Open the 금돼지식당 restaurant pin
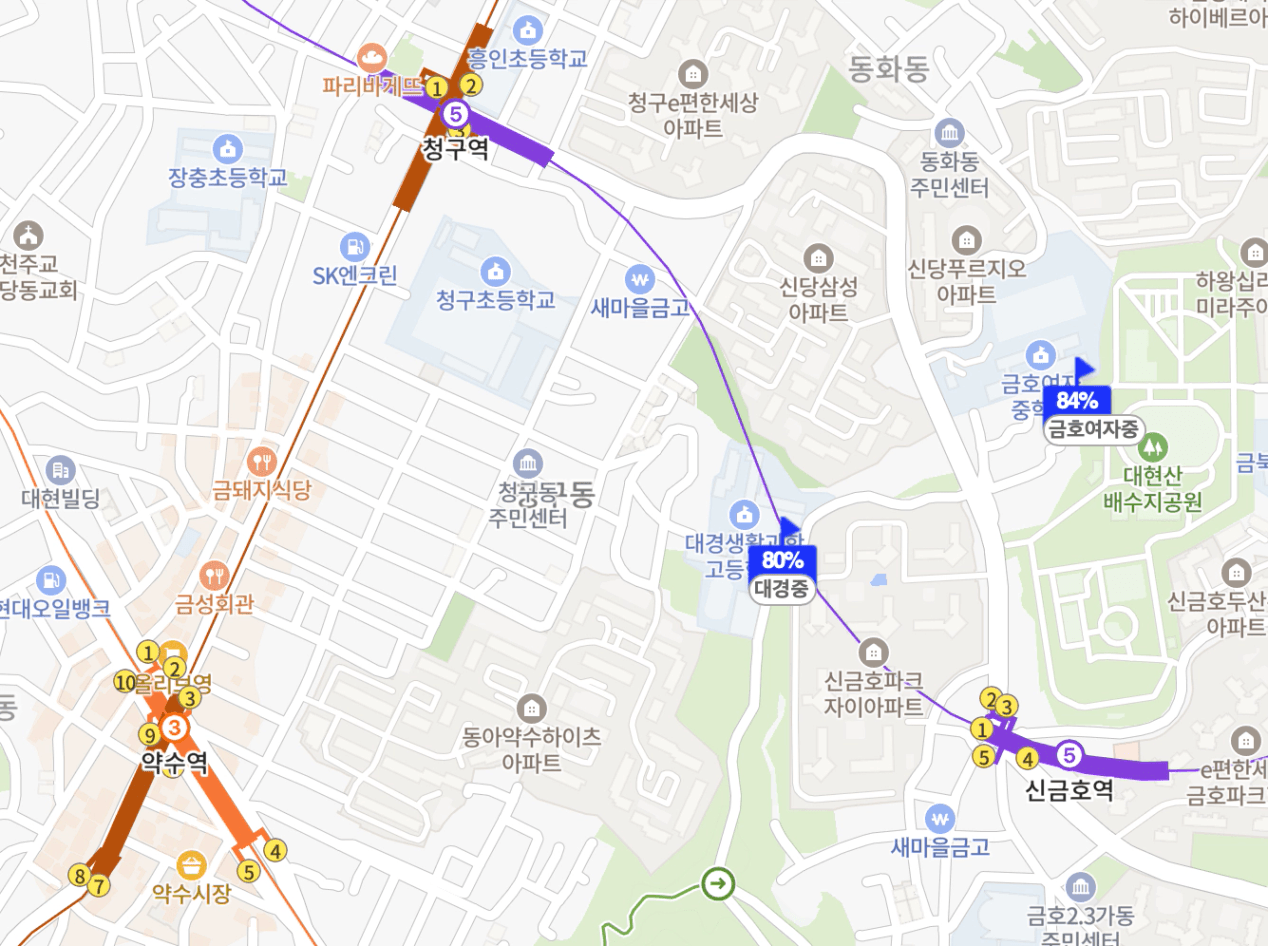This screenshot has height=946, width=1268. [x=262, y=461]
